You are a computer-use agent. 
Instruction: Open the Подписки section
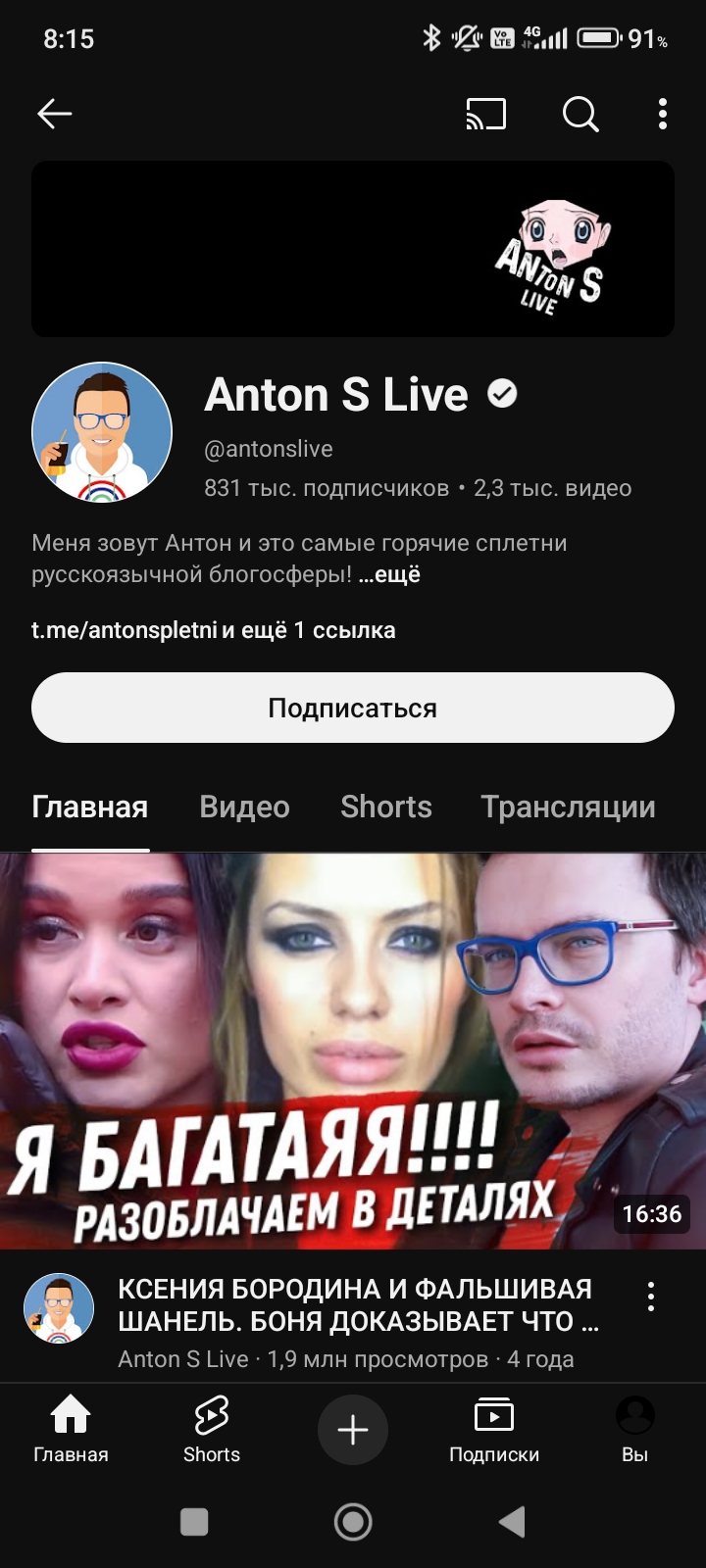(494, 1430)
